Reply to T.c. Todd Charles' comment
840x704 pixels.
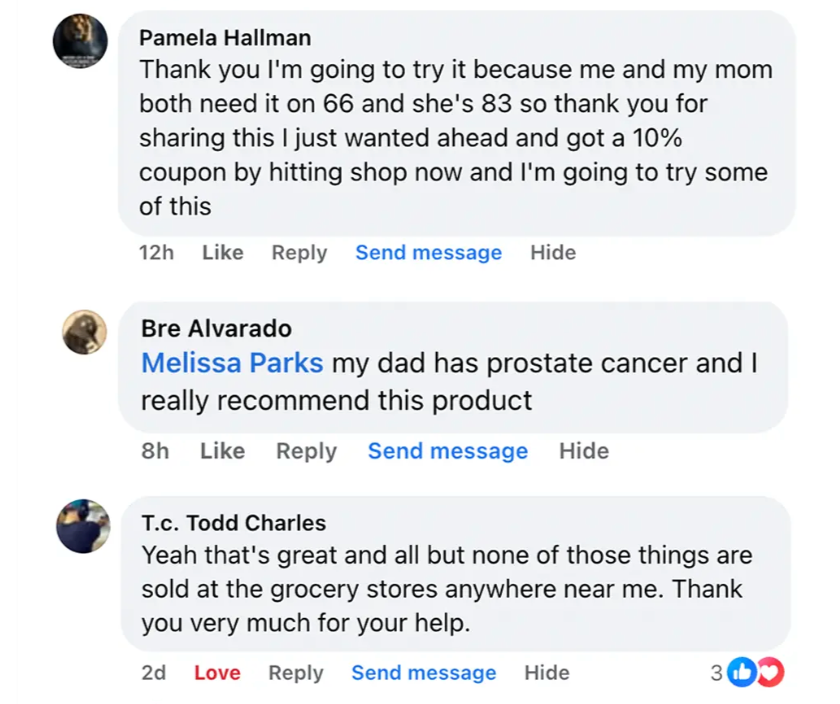[295, 673]
